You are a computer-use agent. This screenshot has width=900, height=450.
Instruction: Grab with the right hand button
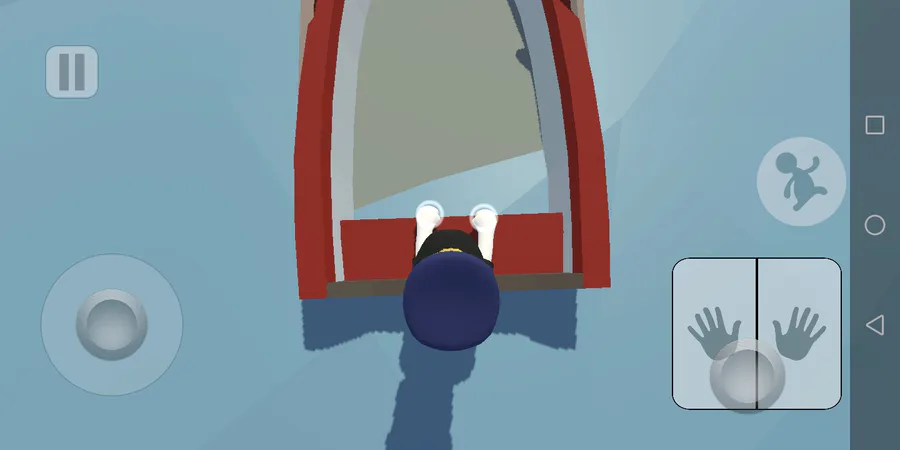point(800,333)
